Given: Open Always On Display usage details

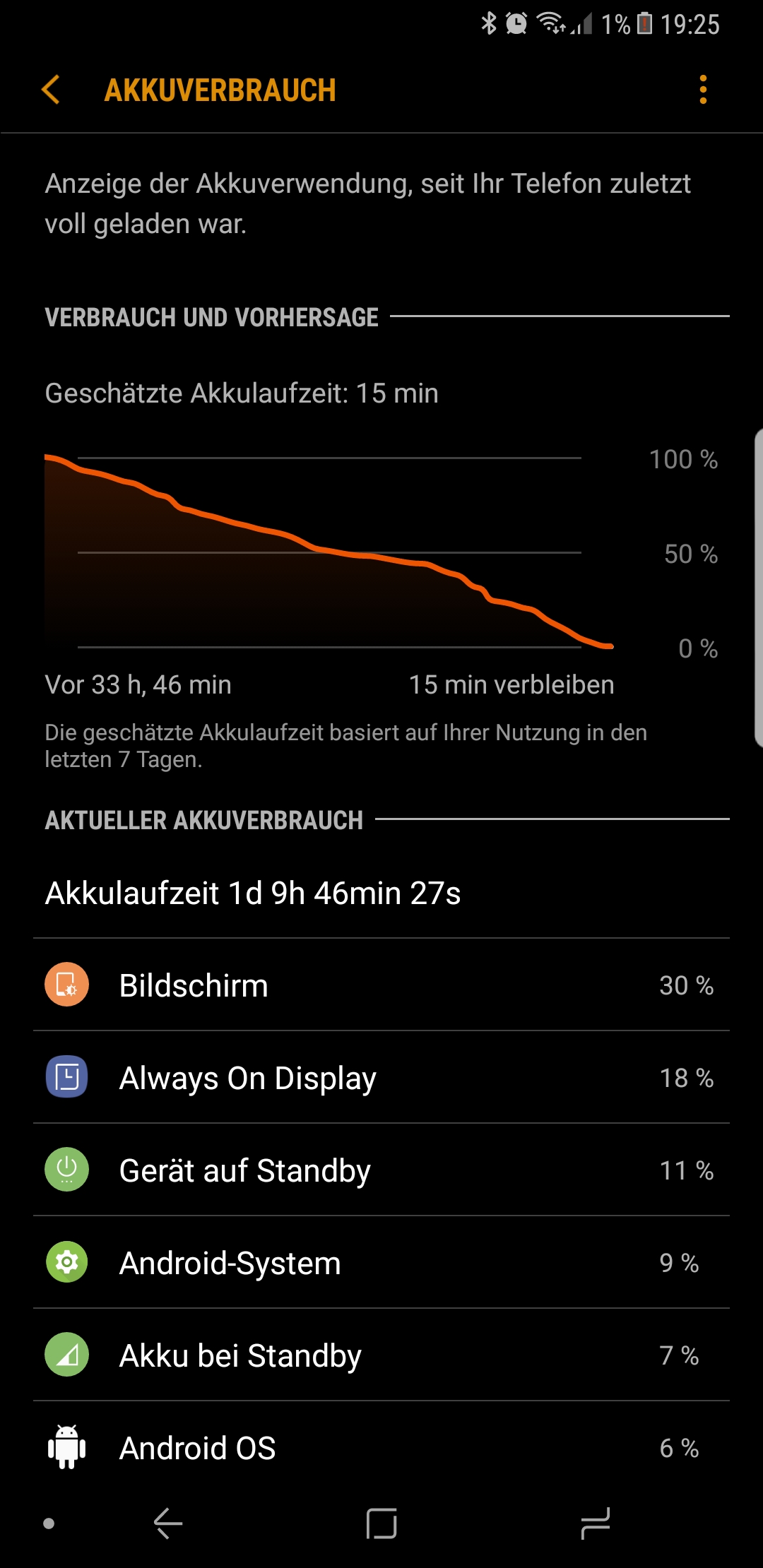Looking at the screenshot, I should (x=381, y=1077).
